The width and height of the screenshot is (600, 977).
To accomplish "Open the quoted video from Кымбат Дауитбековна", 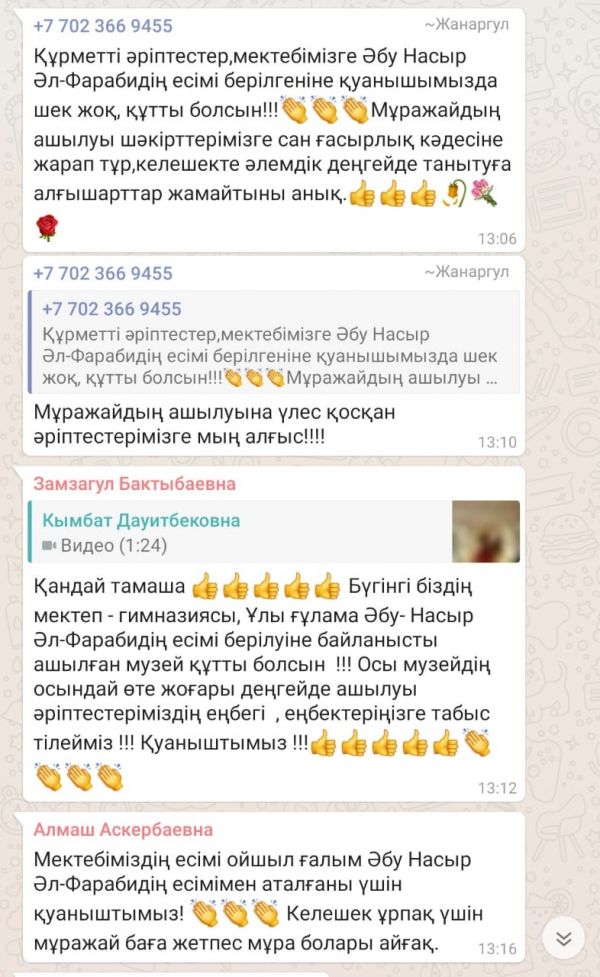I will pyautogui.click(x=275, y=532).
